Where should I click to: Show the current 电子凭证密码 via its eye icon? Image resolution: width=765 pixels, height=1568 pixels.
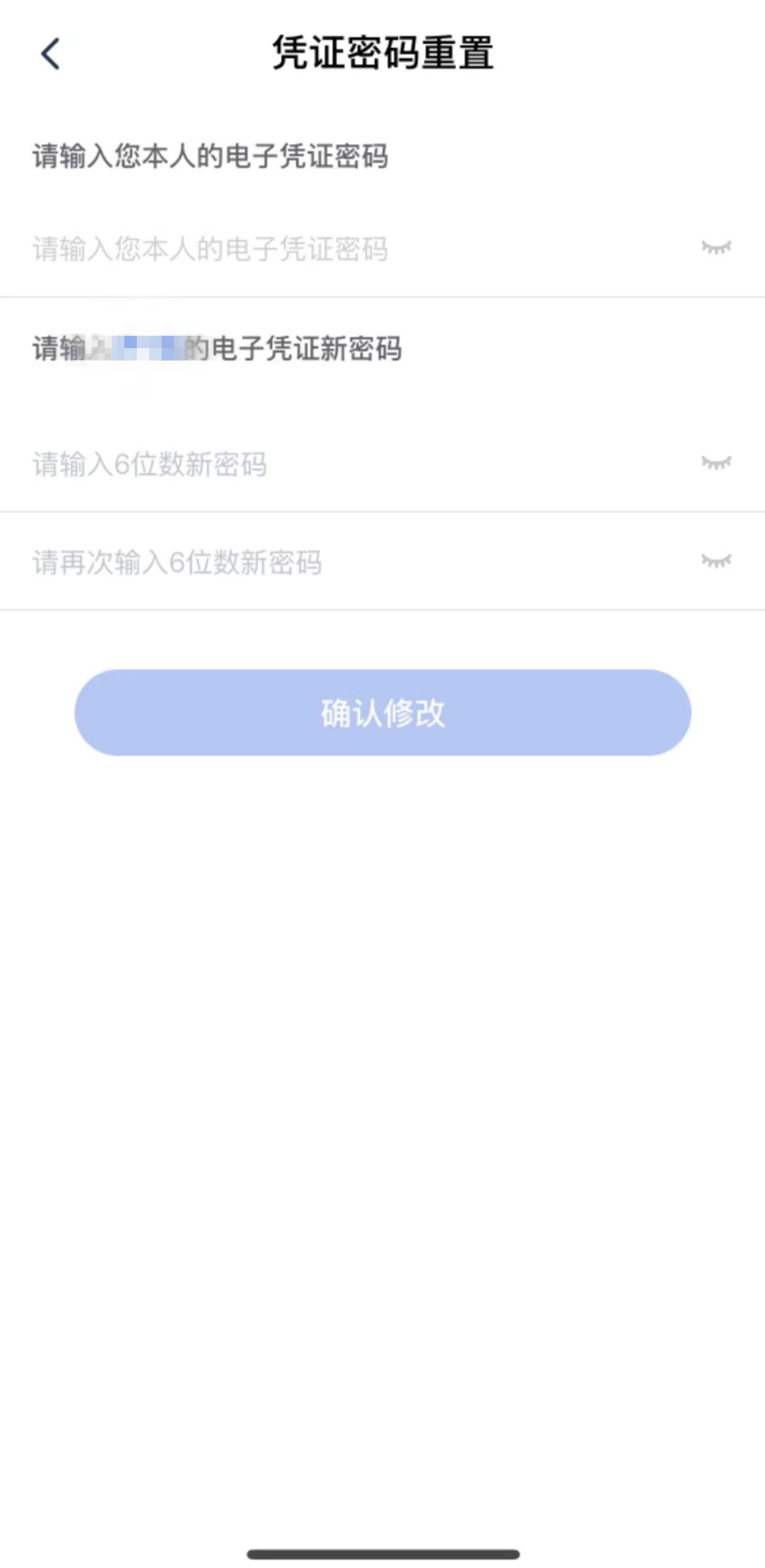point(716,248)
